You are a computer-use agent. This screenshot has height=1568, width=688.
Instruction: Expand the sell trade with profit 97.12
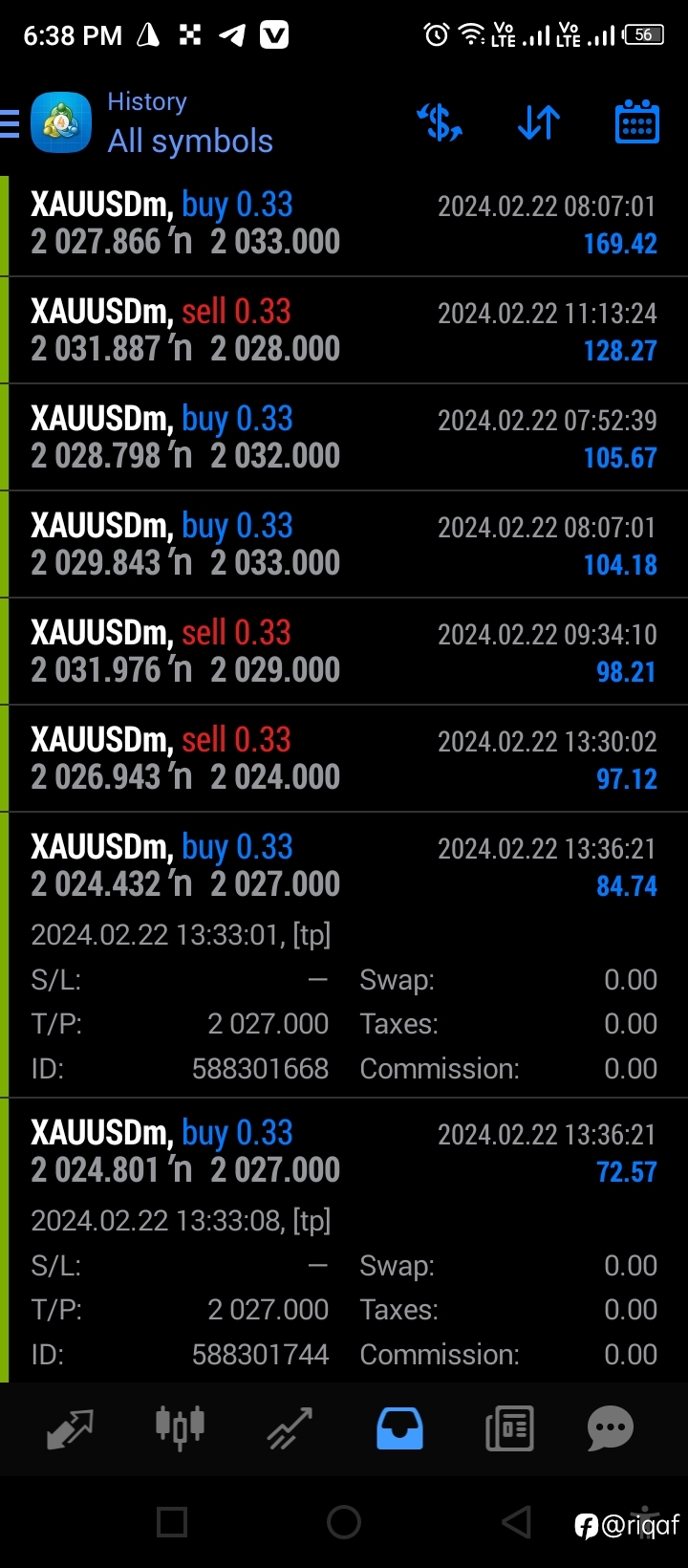[344, 759]
